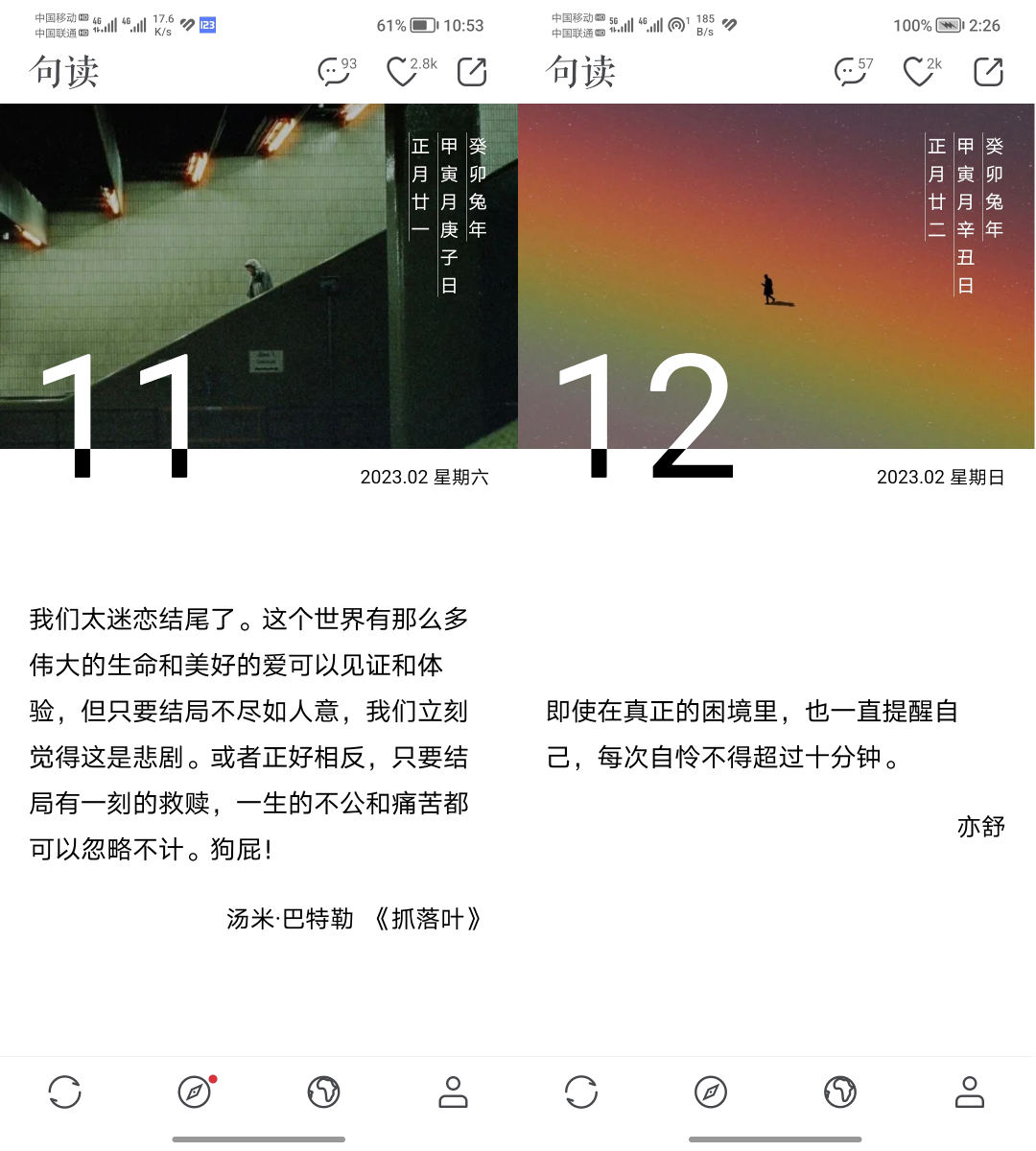
Task: Share the day 11 quote card
Action: pyautogui.click(x=472, y=72)
